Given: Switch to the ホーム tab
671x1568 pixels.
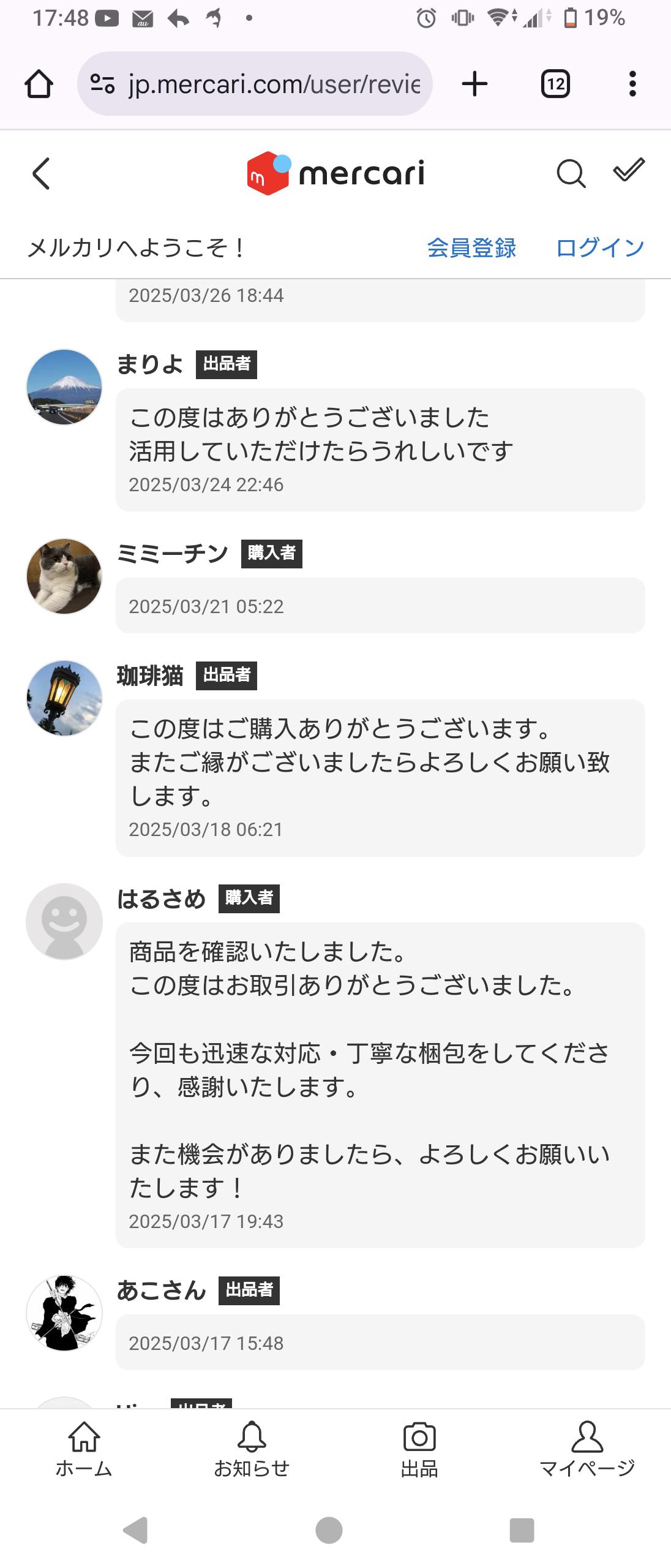Looking at the screenshot, I should point(84,1450).
